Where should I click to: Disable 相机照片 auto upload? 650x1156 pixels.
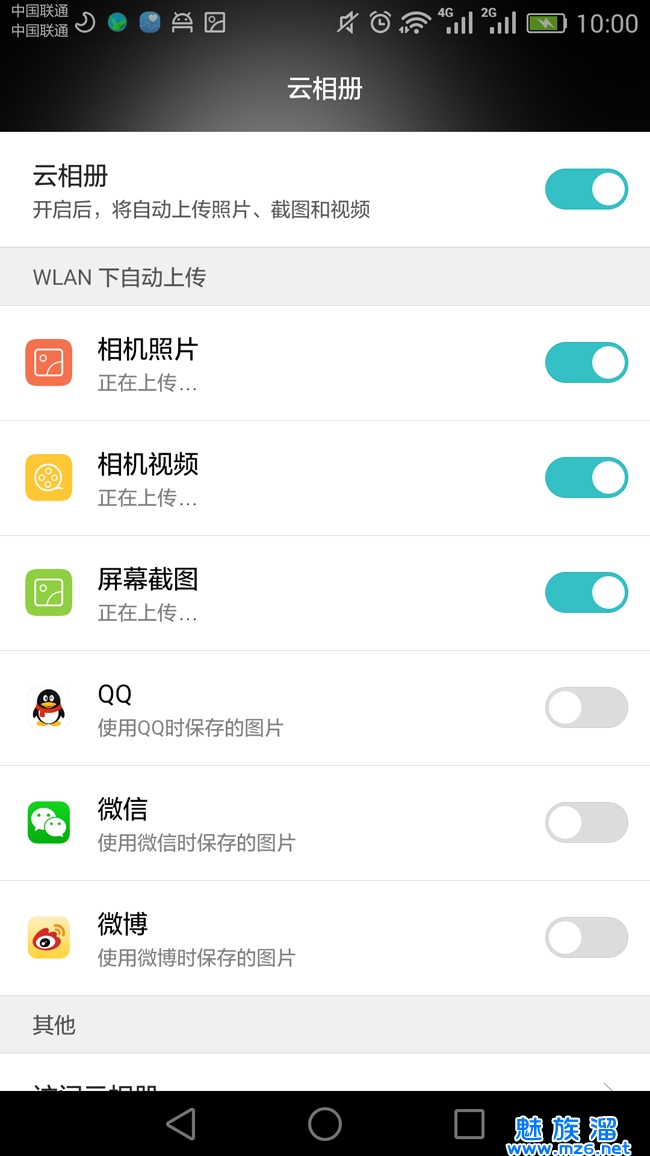[x=586, y=363]
